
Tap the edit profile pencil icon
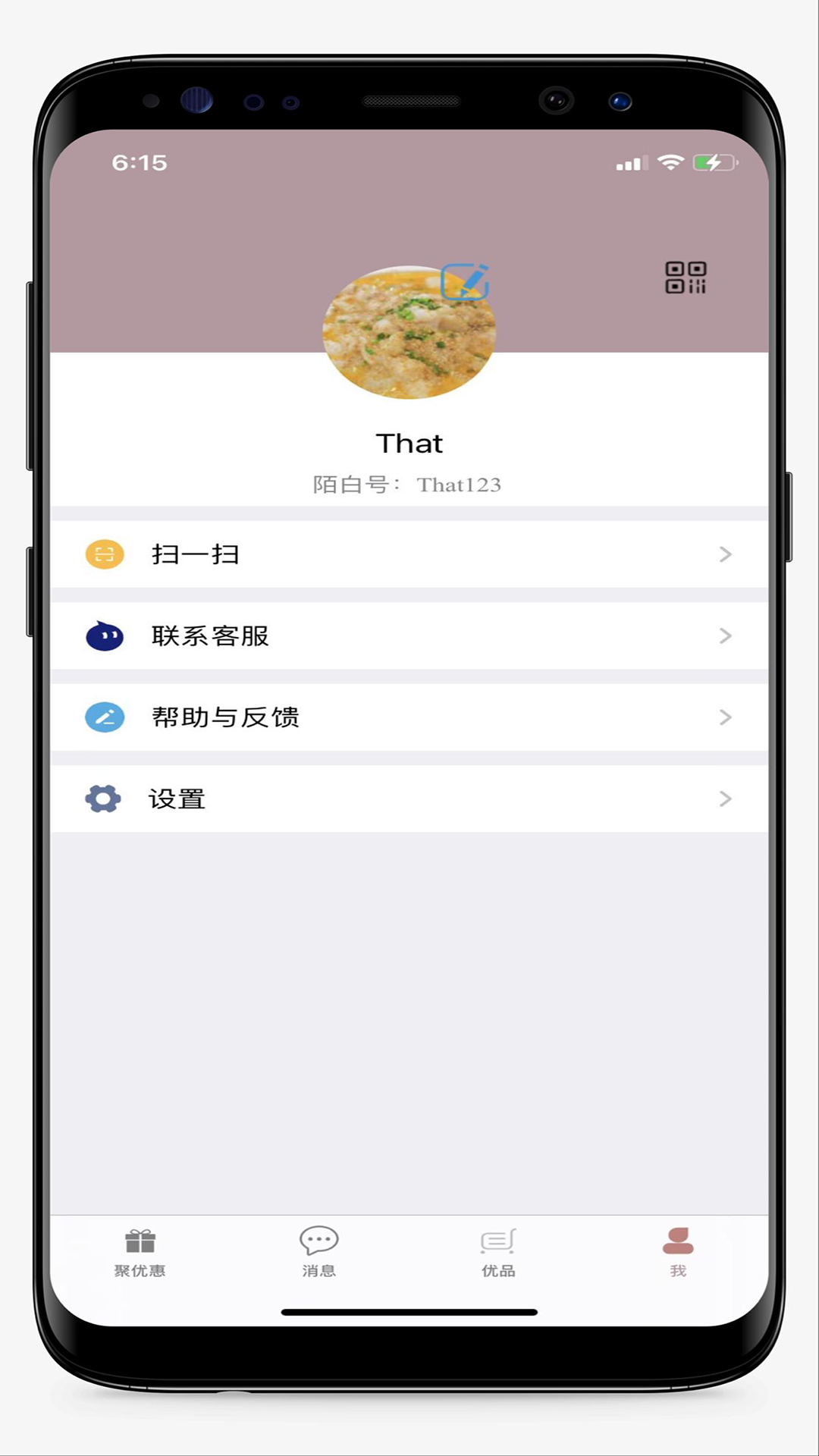tap(465, 282)
